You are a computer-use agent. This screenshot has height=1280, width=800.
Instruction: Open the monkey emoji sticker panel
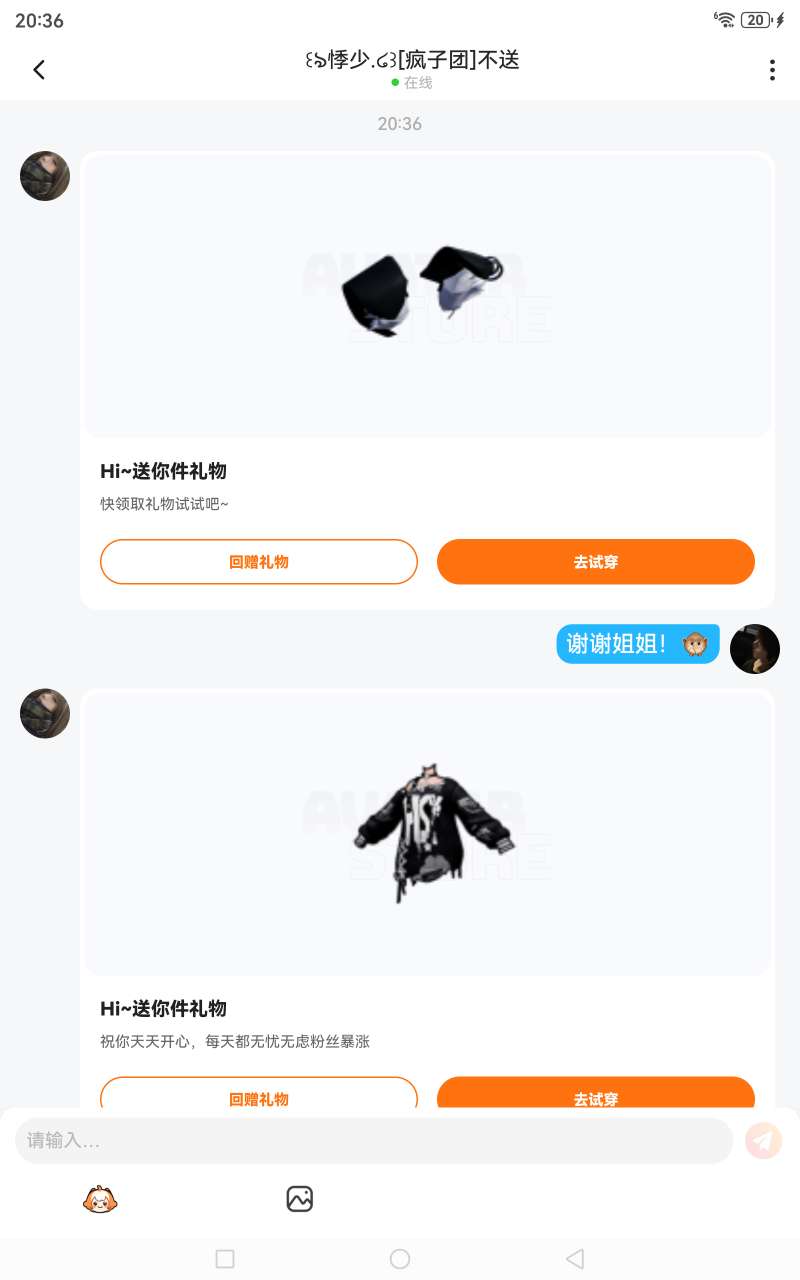(100, 1199)
